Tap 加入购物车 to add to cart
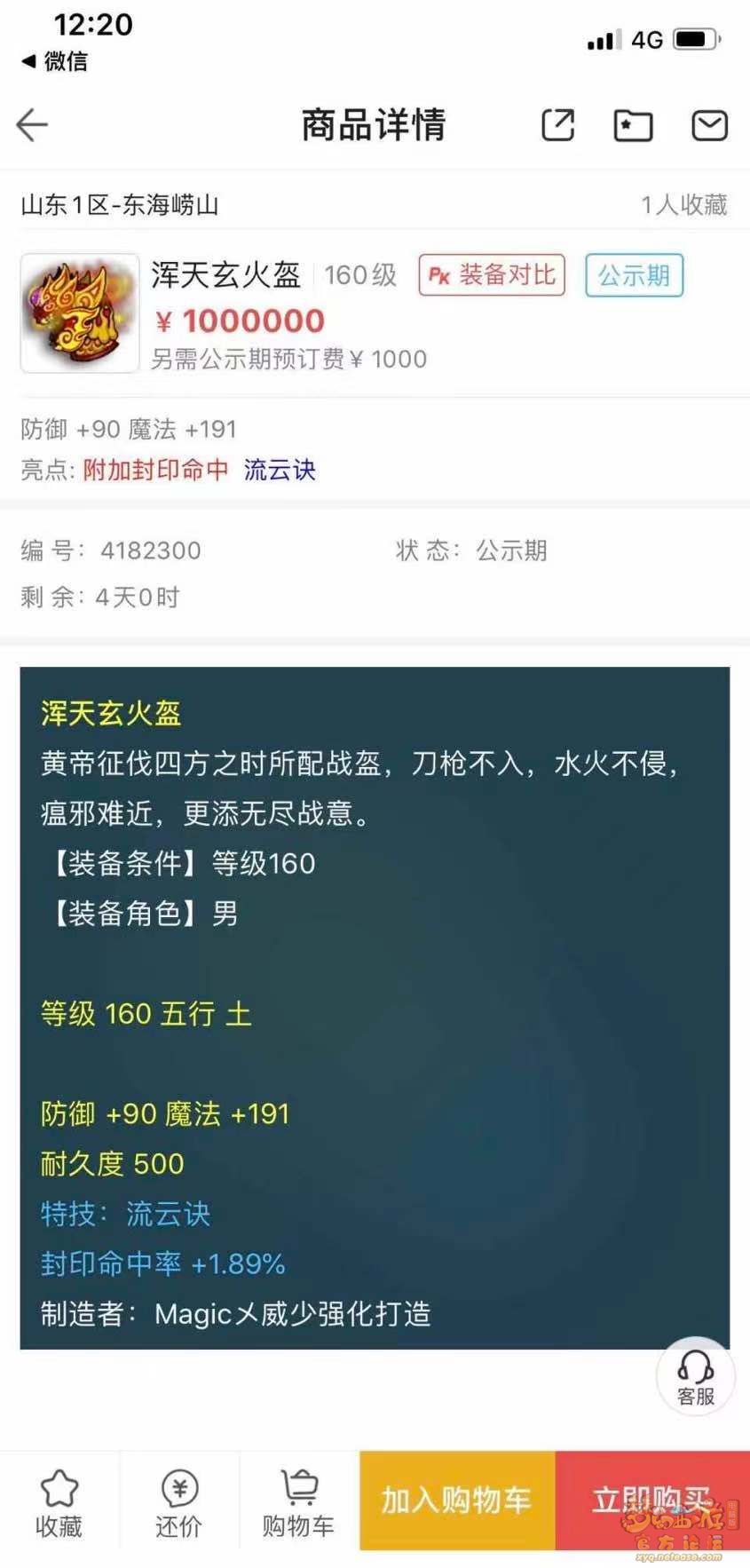 (456, 1501)
